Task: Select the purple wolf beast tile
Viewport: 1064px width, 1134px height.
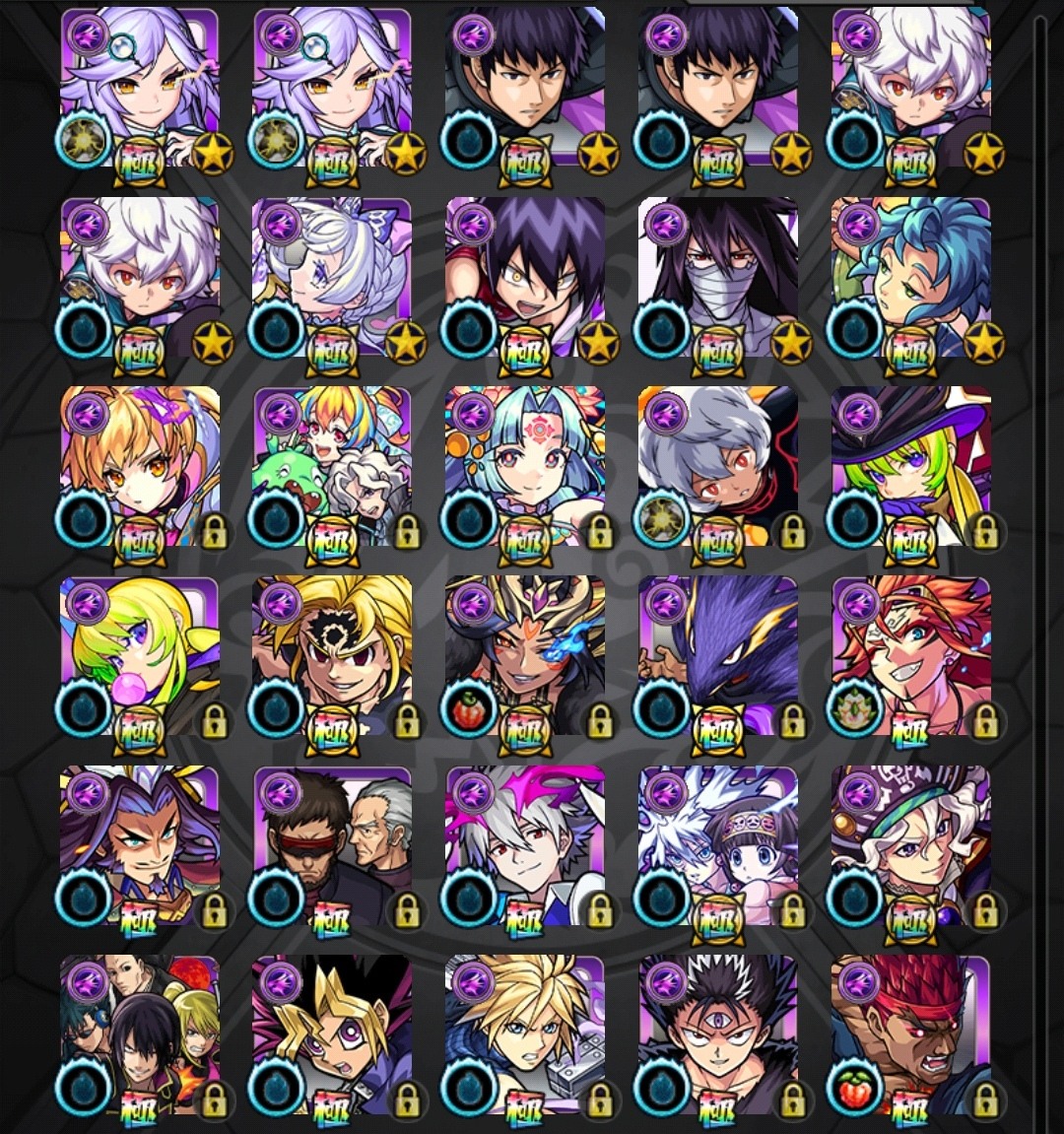Action: pyautogui.click(x=717, y=655)
